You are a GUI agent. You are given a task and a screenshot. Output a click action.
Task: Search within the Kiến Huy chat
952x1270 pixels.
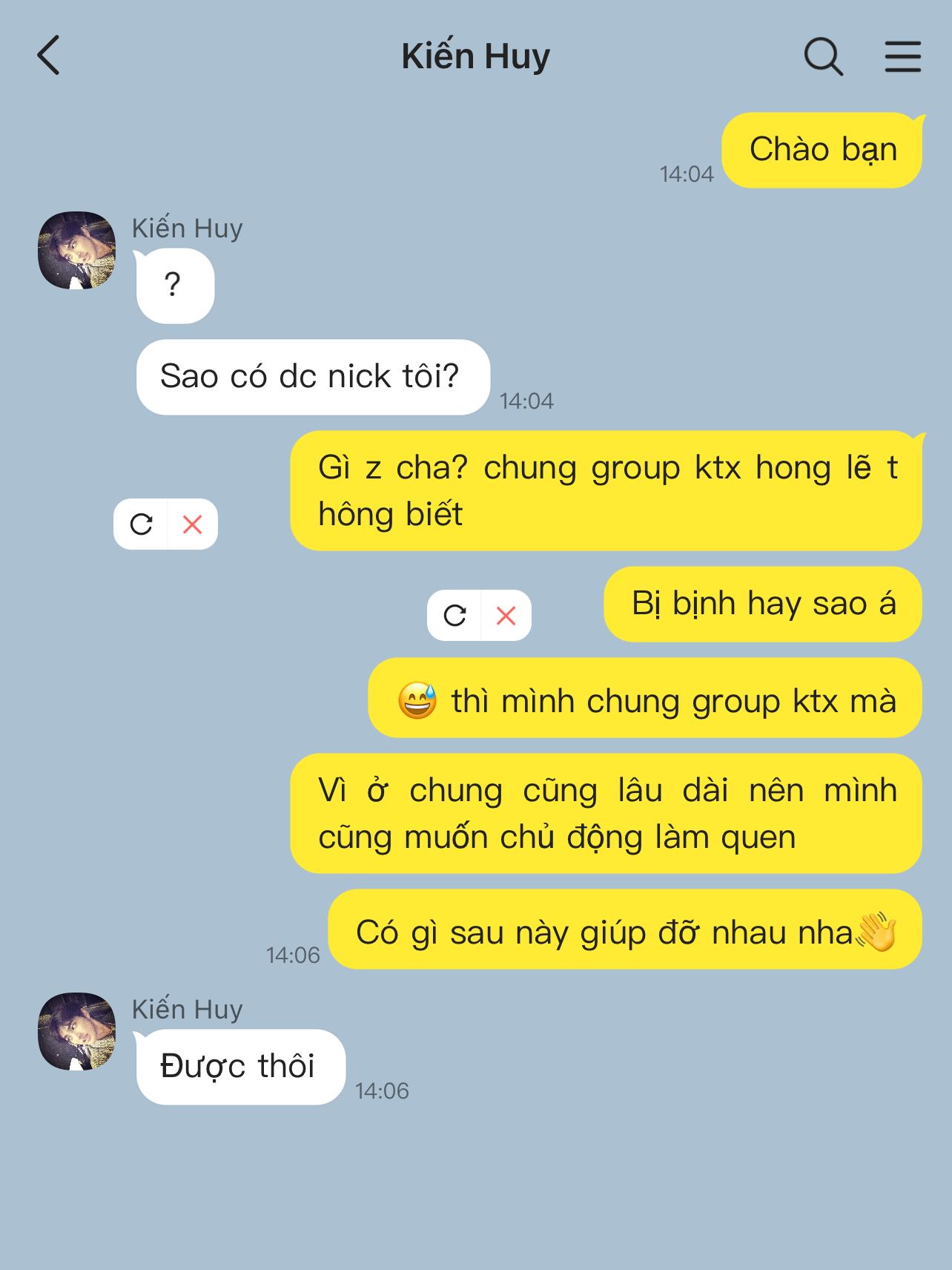click(823, 56)
